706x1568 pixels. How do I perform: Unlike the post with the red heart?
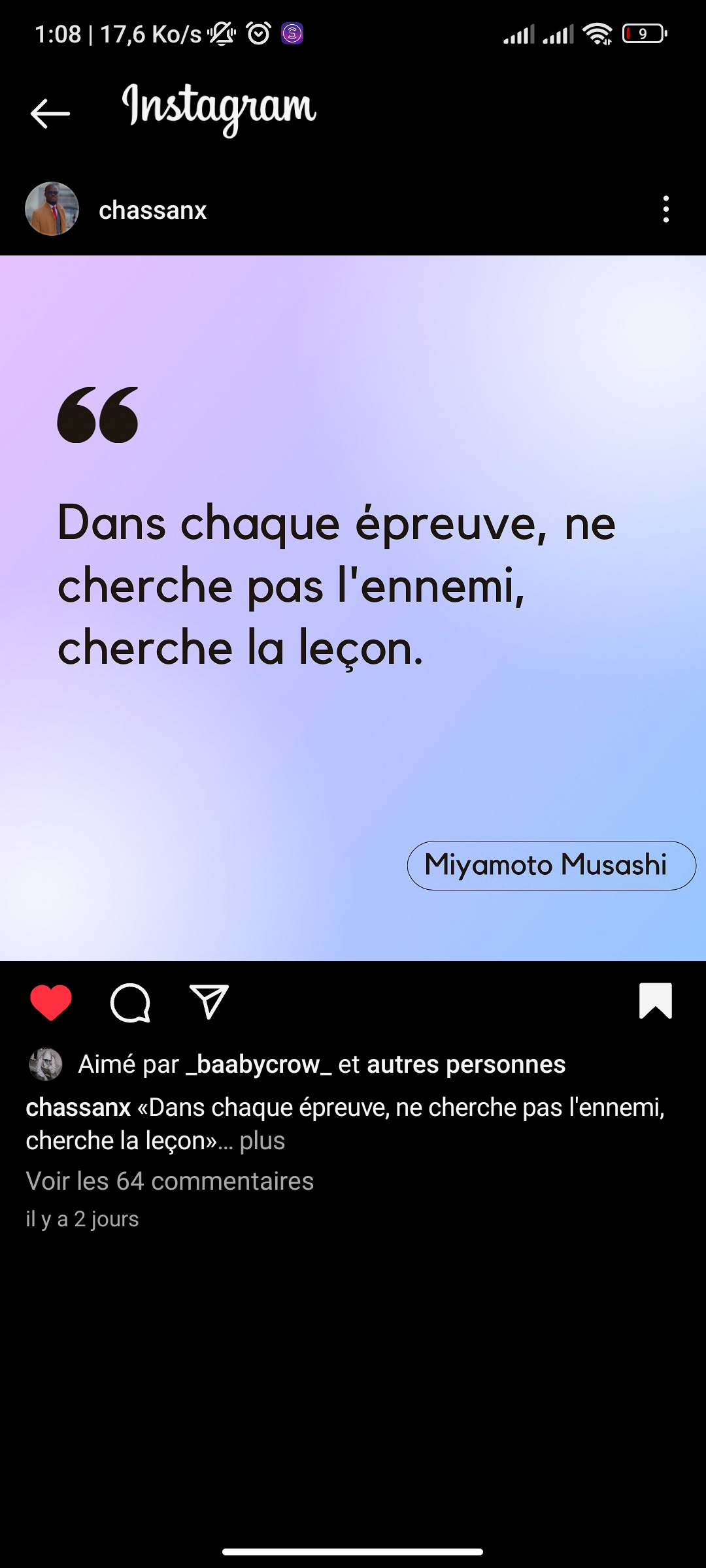(x=51, y=1002)
